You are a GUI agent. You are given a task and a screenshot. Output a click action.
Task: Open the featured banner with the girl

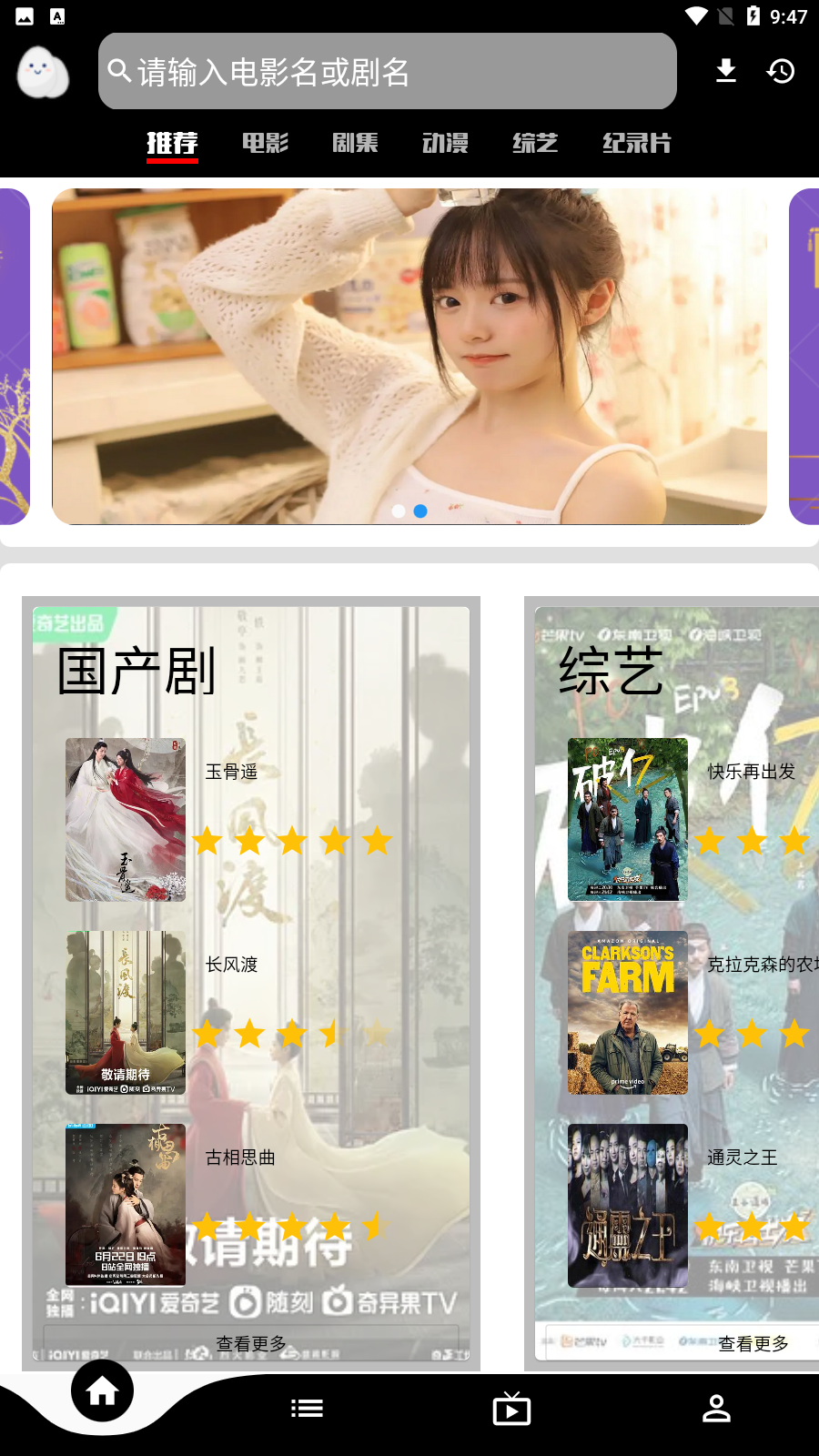409,356
